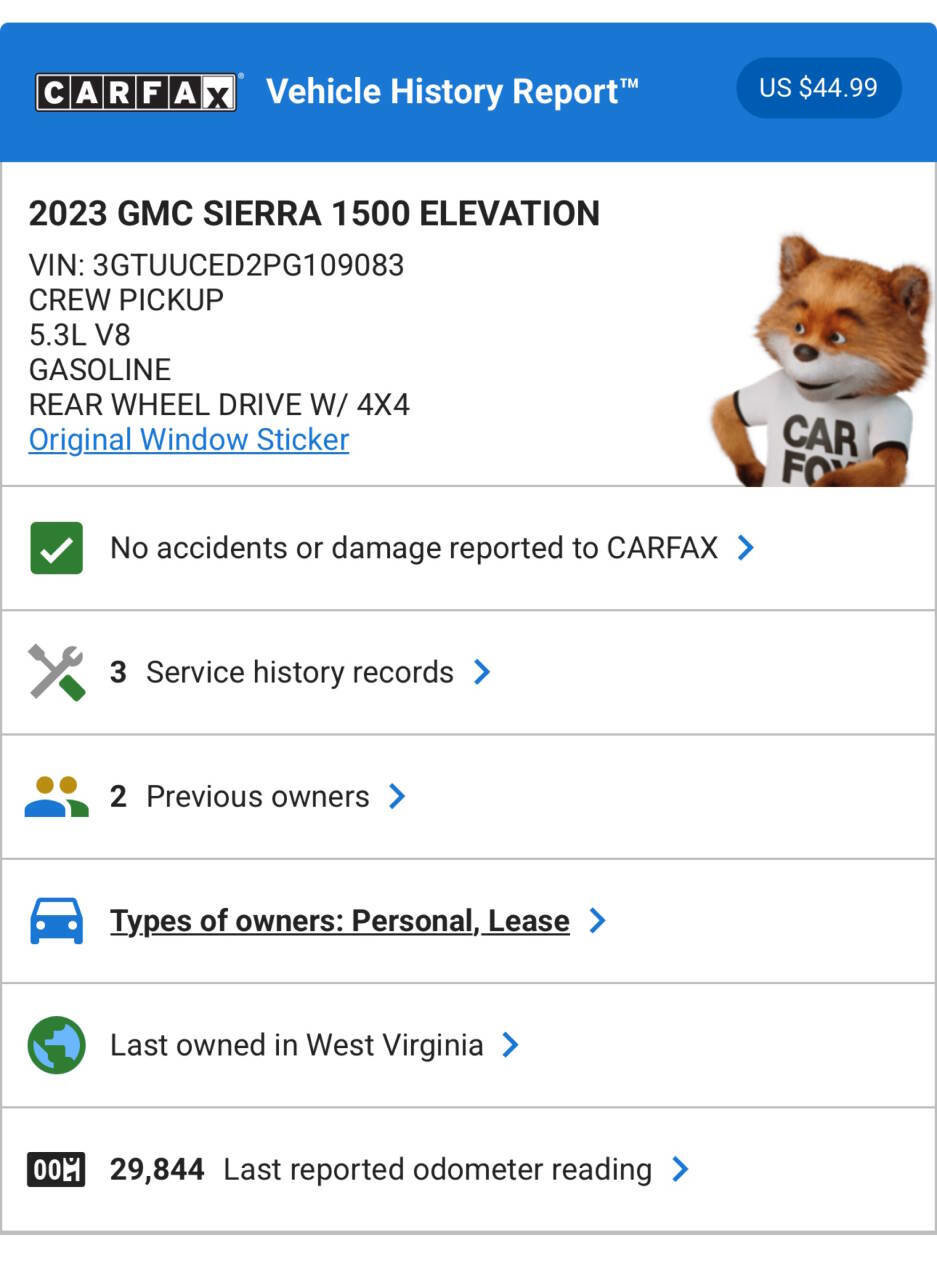Image resolution: width=937 pixels, height=1280 pixels.
Task: Open the 2 previous owners section
Action: click(258, 797)
